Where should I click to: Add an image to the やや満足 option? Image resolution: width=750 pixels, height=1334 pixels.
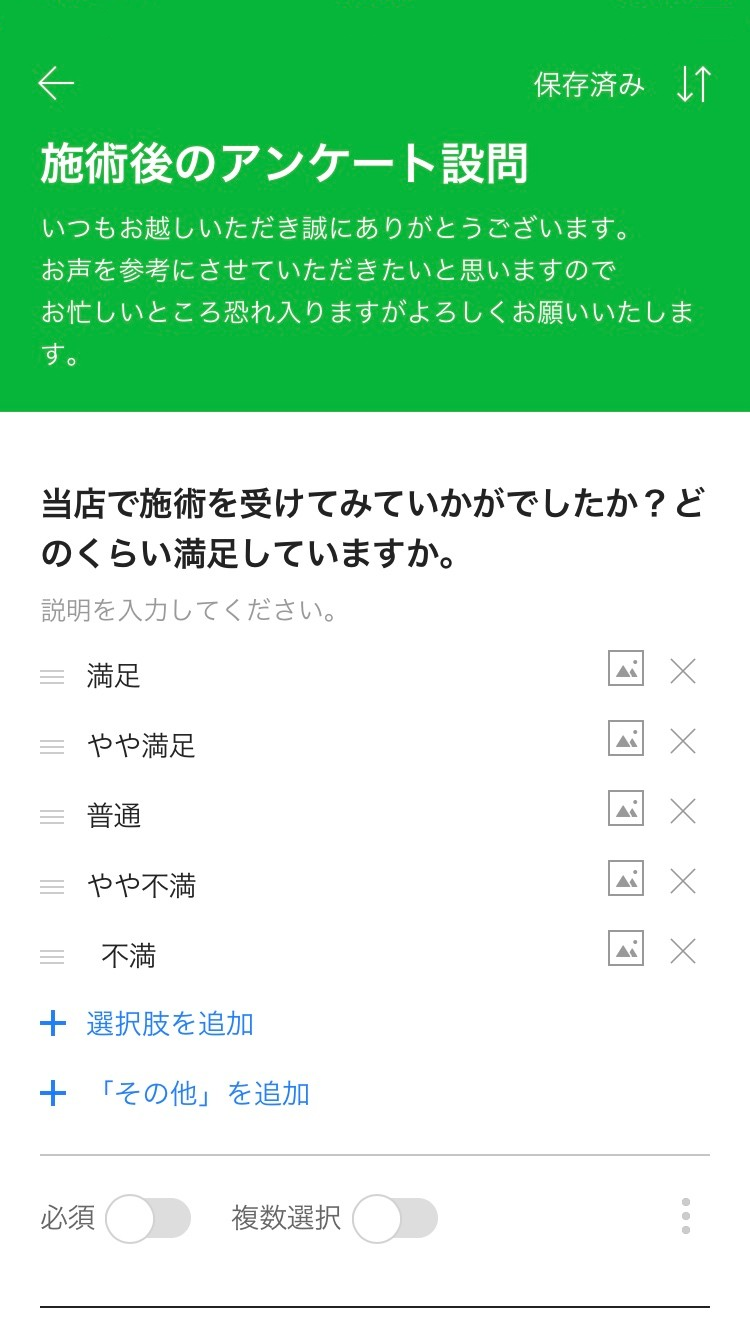pyautogui.click(x=626, y=739)
